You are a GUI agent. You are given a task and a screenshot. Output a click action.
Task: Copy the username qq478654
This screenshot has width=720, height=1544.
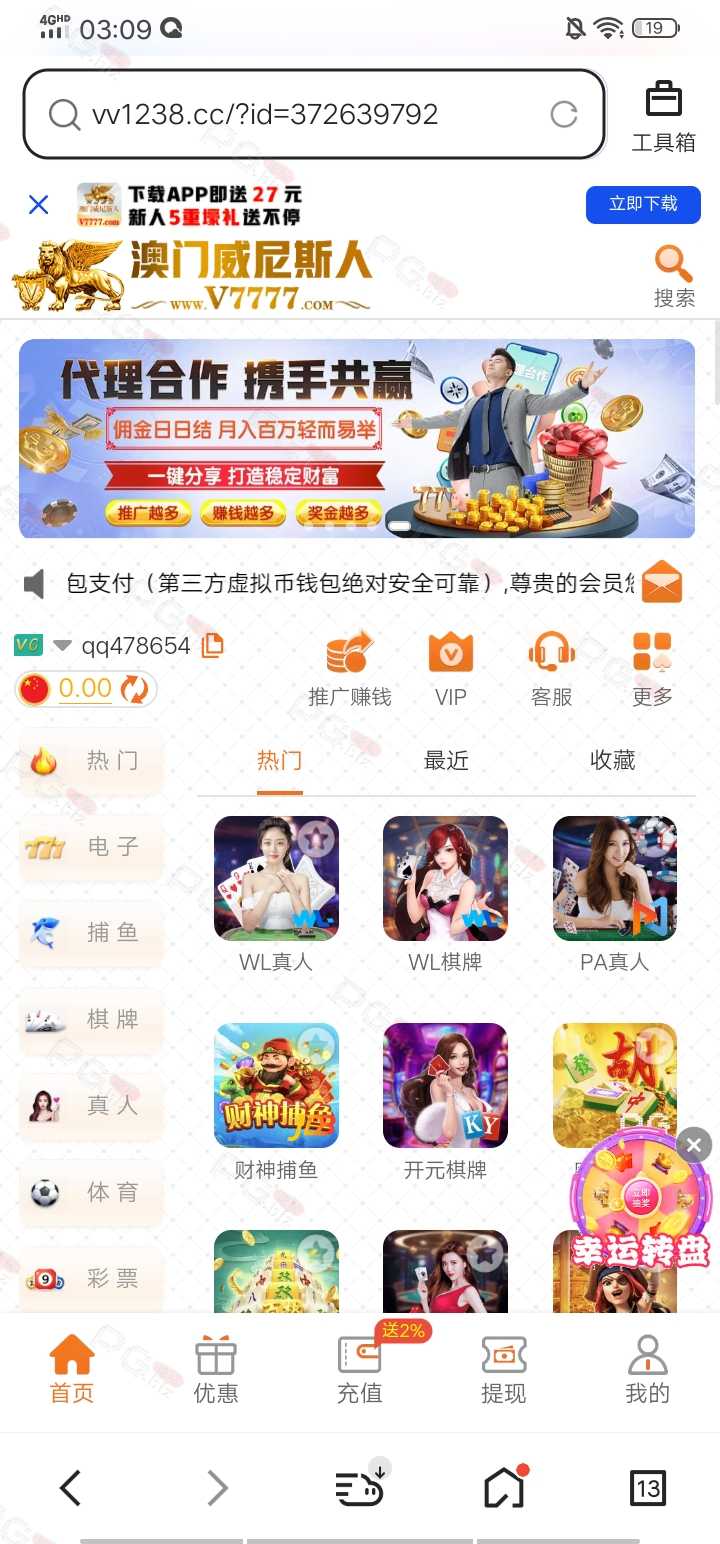click(212, 646)
